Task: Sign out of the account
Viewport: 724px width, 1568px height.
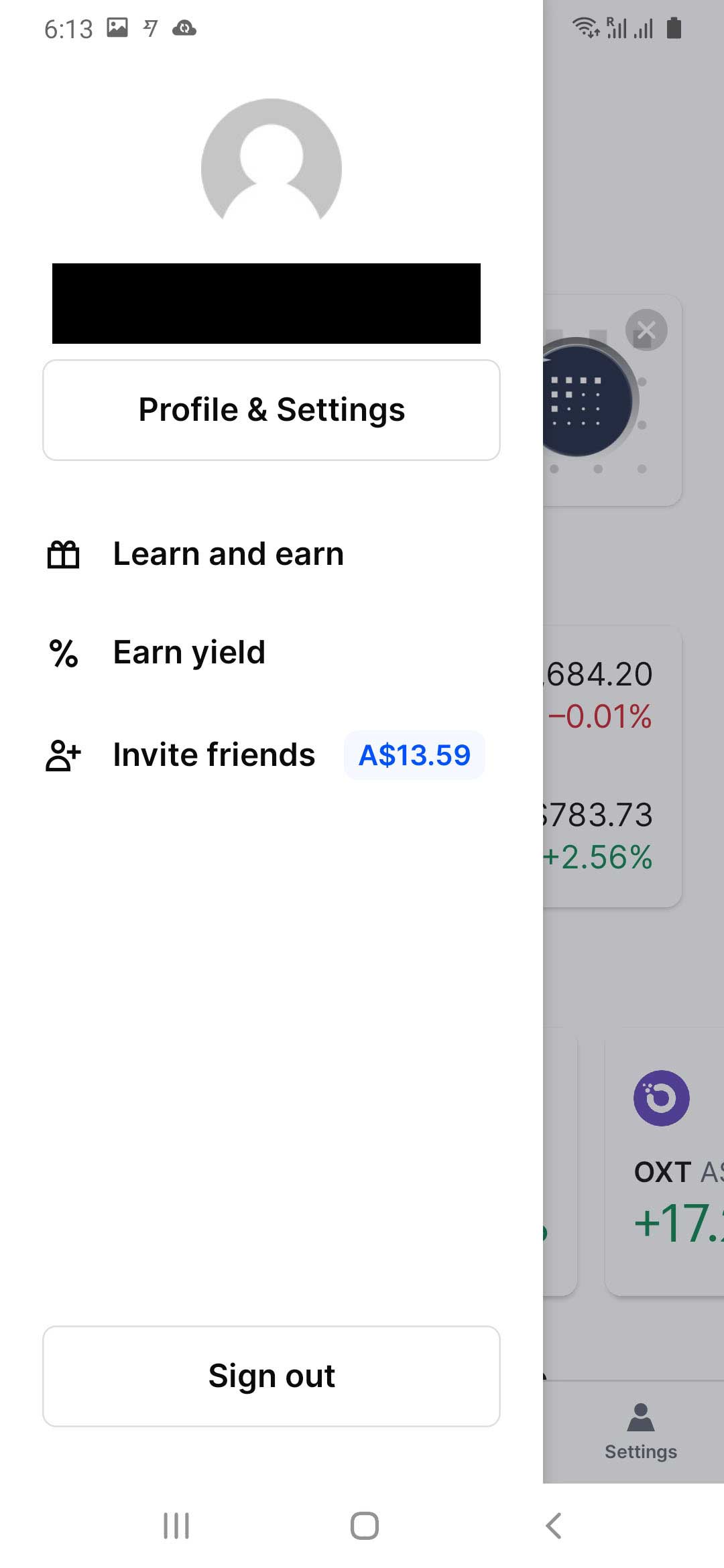Action: [271, 1376]
